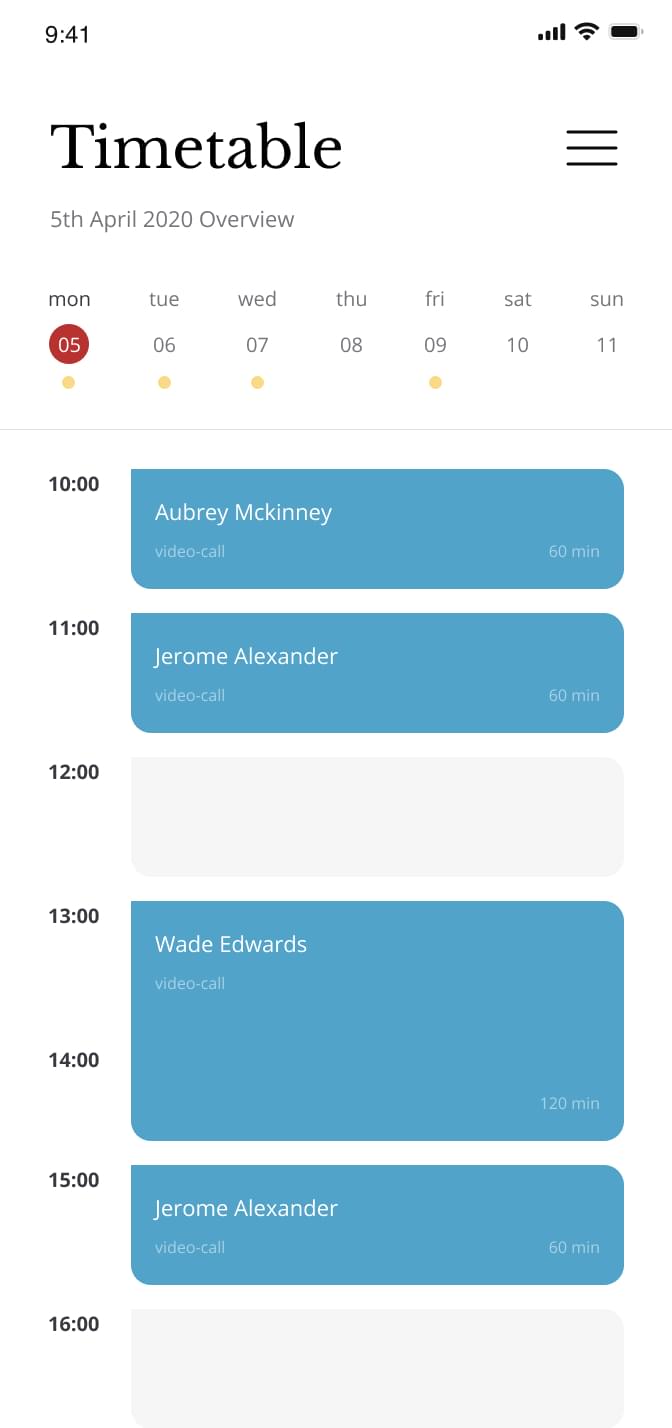The height and width of the screenshot is (1428, 672).
Task: Open Jerome Alexander's 15:00 video-call
Action: pyautogui.click(x=377, y=1225)
